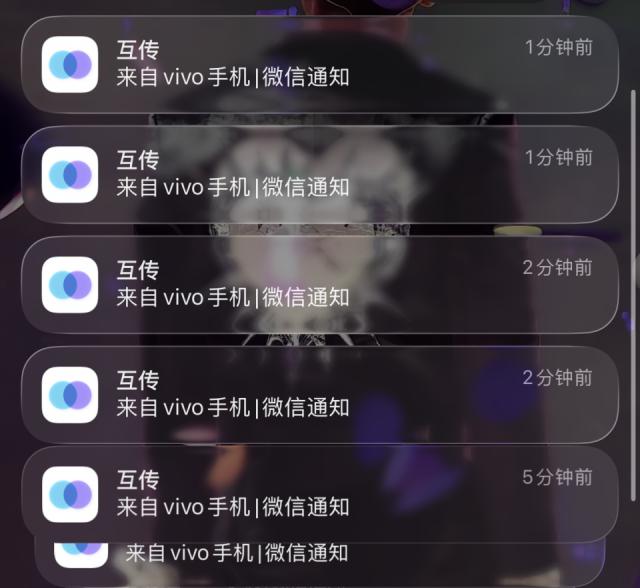Screen dimensions: 640x588
Task: Open the 互传 notification from 5分钟前
Action: pos(320,492)
